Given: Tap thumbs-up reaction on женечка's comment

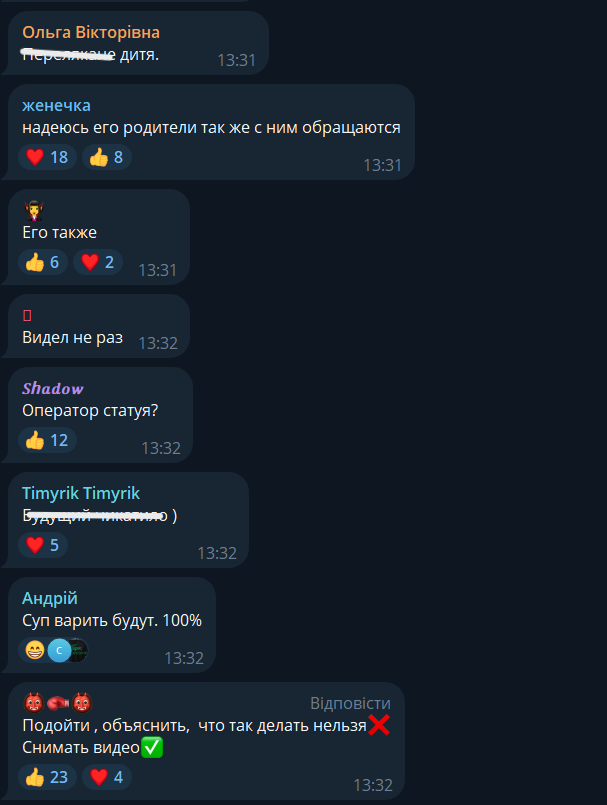Looking at the screenshot, I should pyautogui.click(x=107, y=157).
